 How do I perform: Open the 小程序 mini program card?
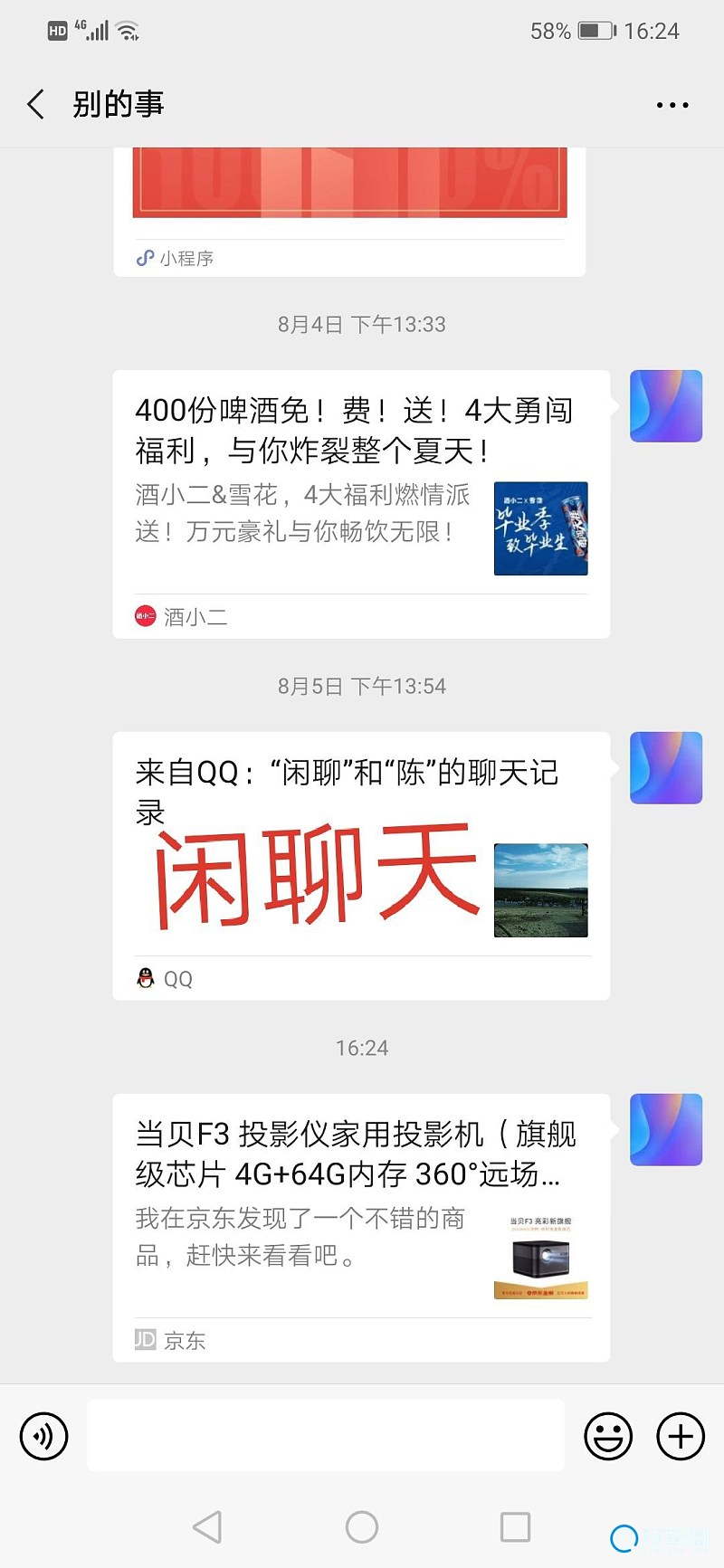(349, 213)
